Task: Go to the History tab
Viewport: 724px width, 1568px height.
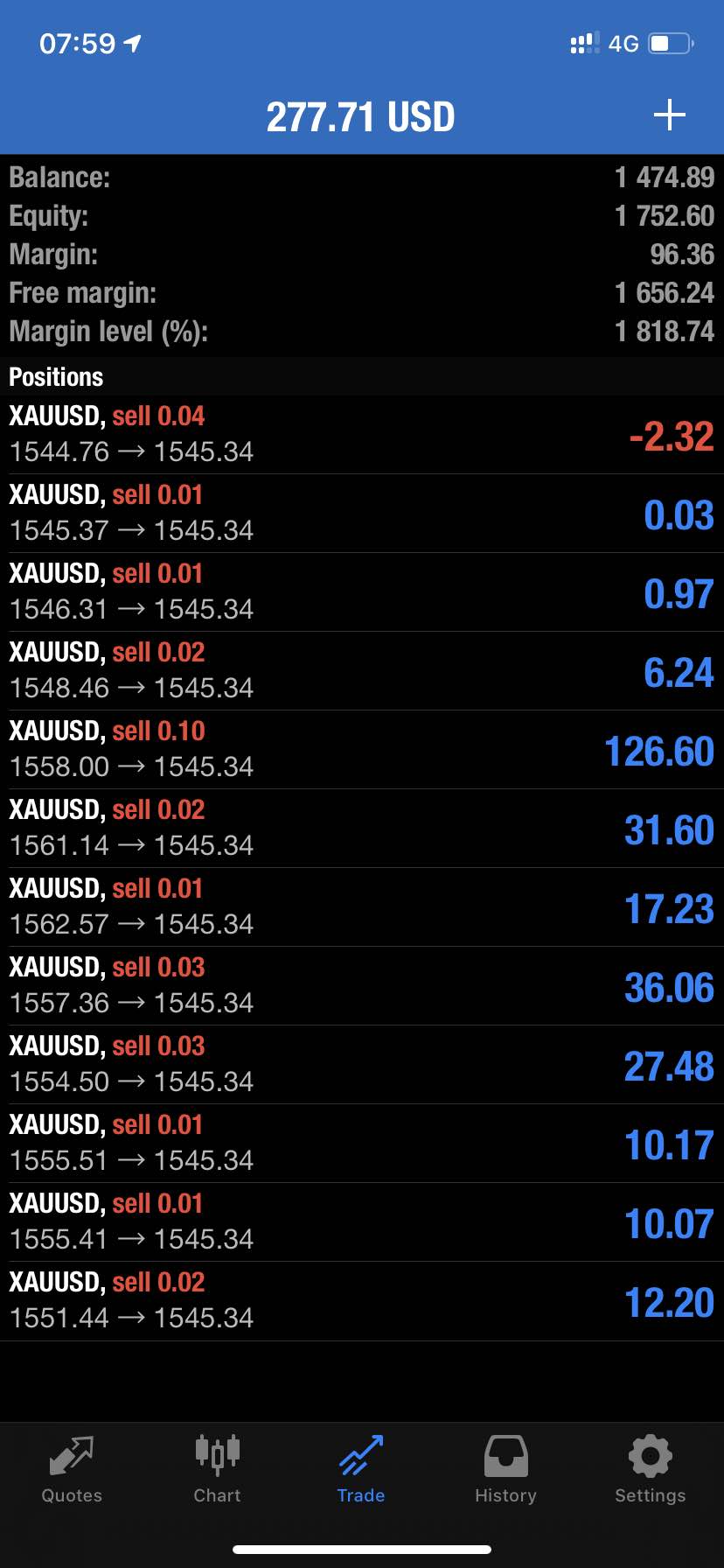Action: coord(505,1470)
